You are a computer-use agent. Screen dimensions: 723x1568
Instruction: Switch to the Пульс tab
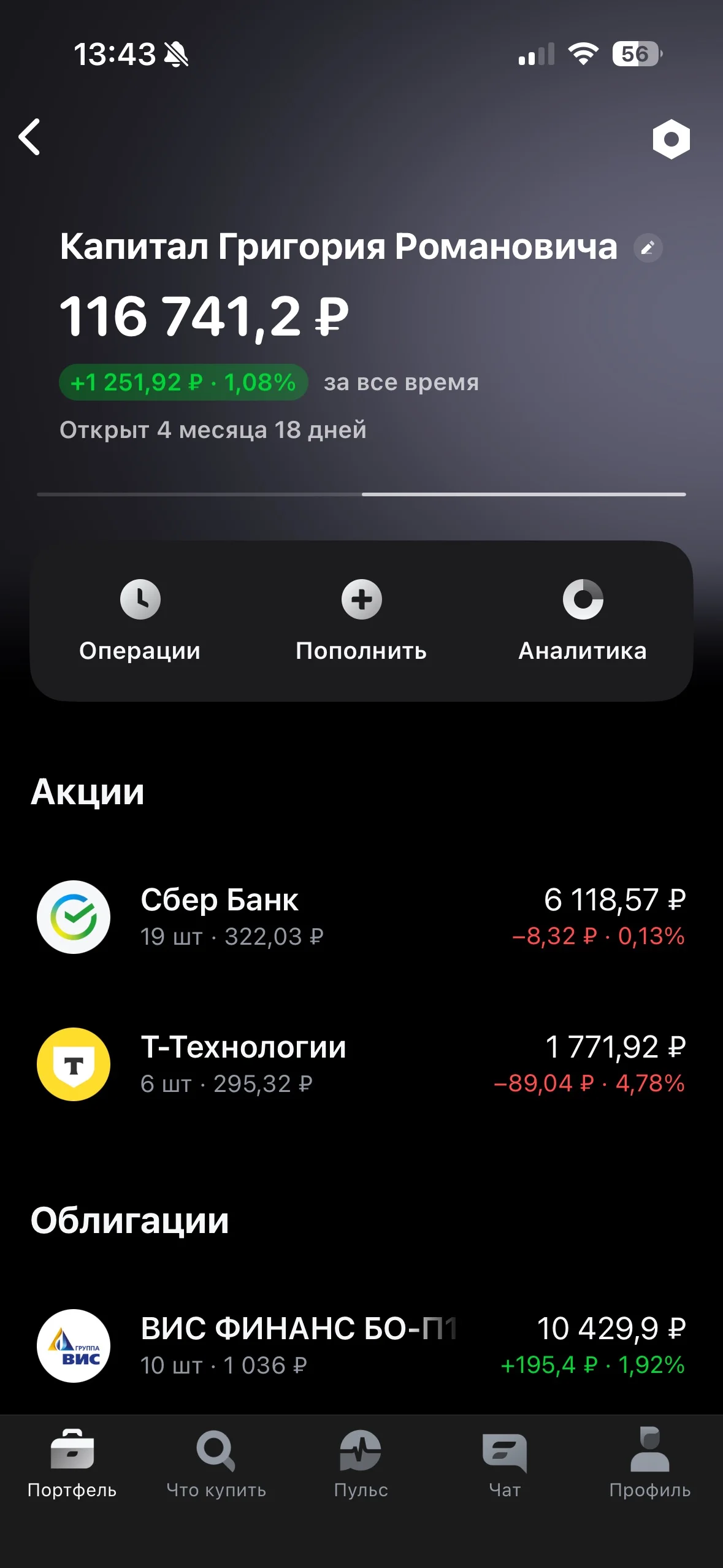(361, 1464)
